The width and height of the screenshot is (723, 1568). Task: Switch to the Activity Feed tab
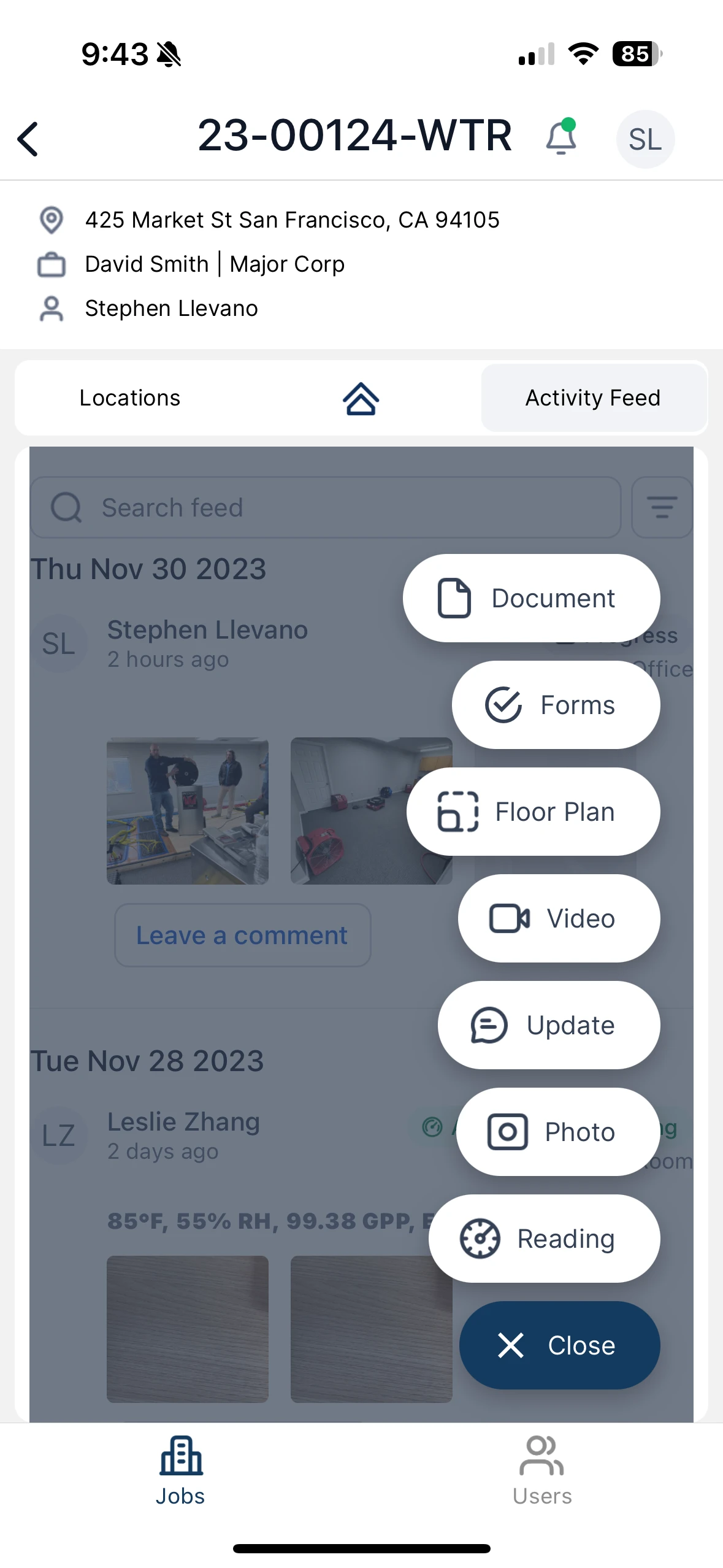coord(592,398)
